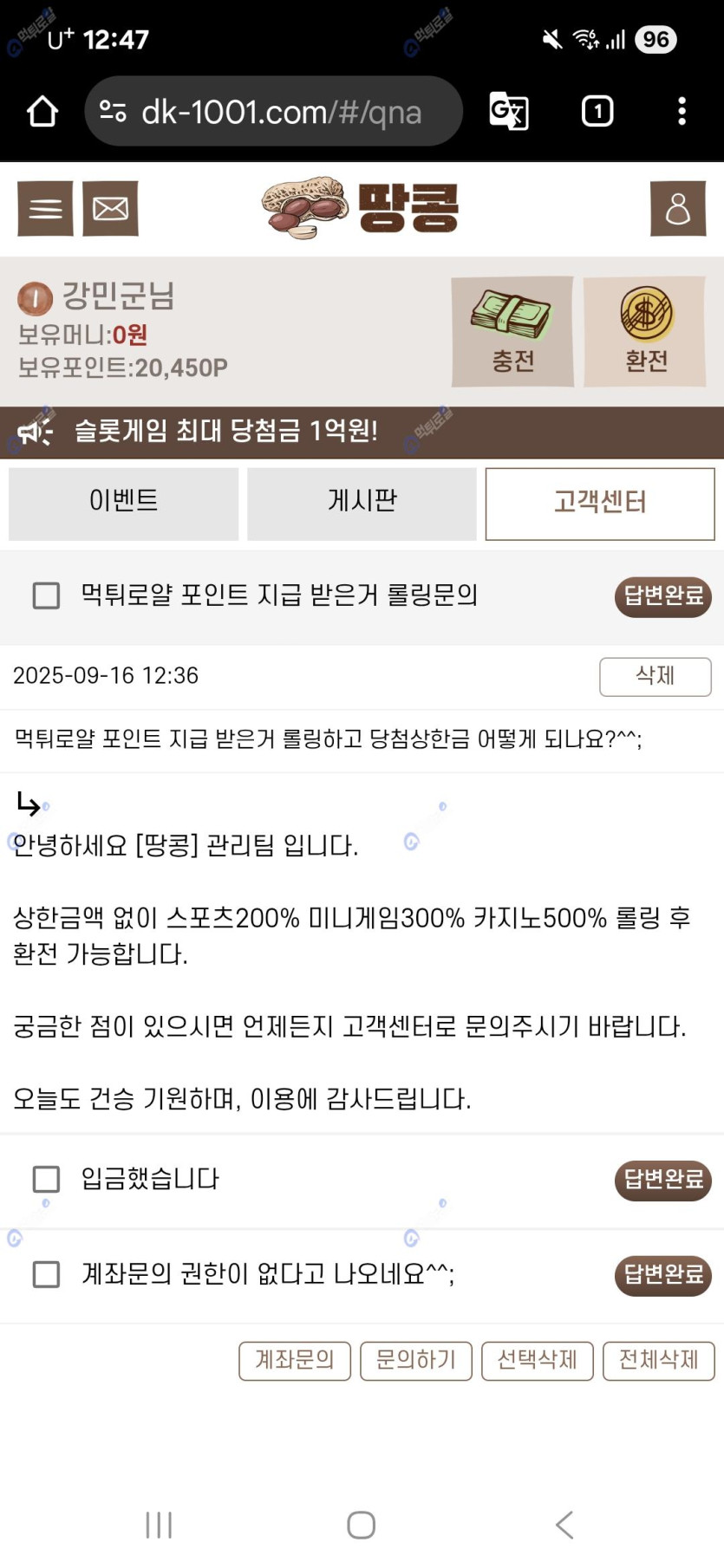Image resolution: width=724 pixels, height=1568 pixels.
Task: Go back with the system back button
Action: click(564, 1525)
